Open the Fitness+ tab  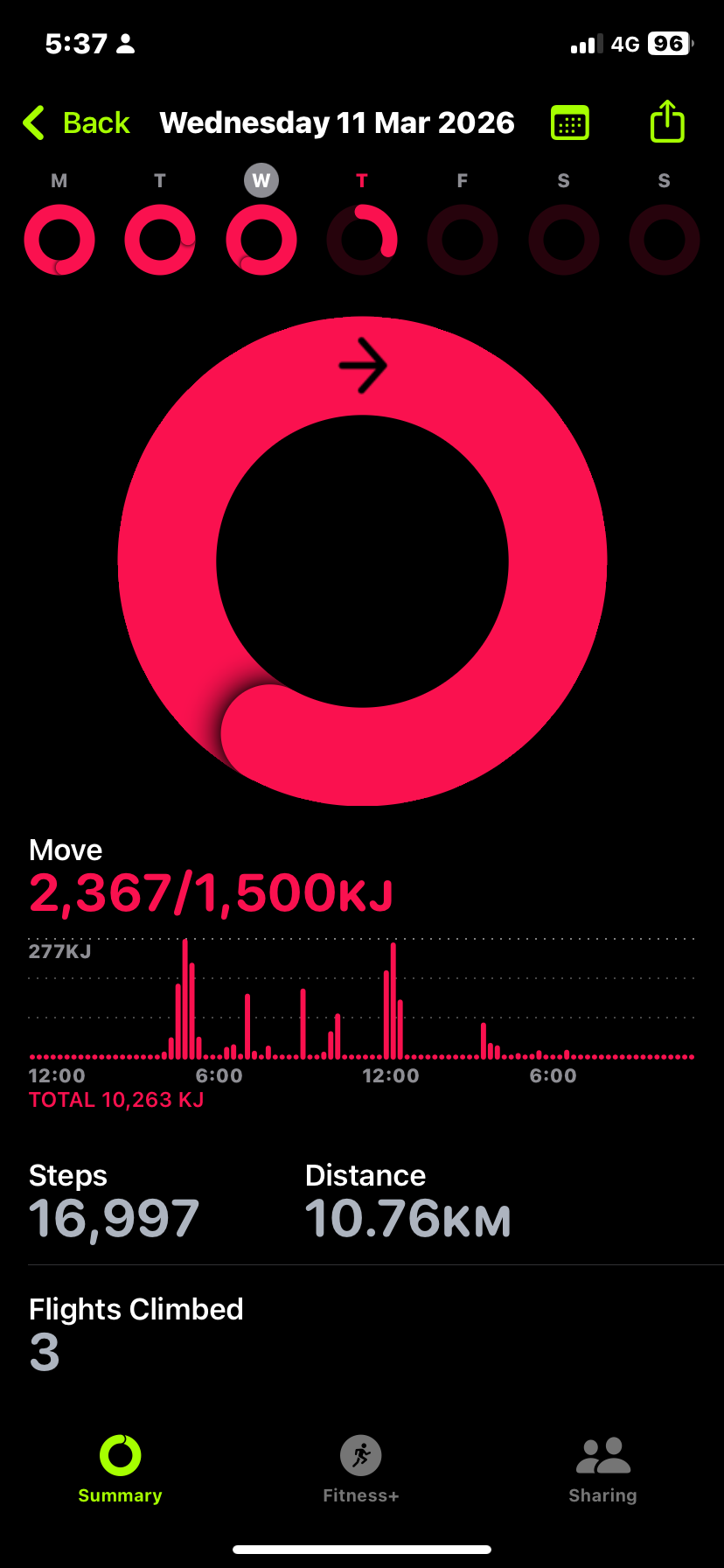pos(361,1469)
